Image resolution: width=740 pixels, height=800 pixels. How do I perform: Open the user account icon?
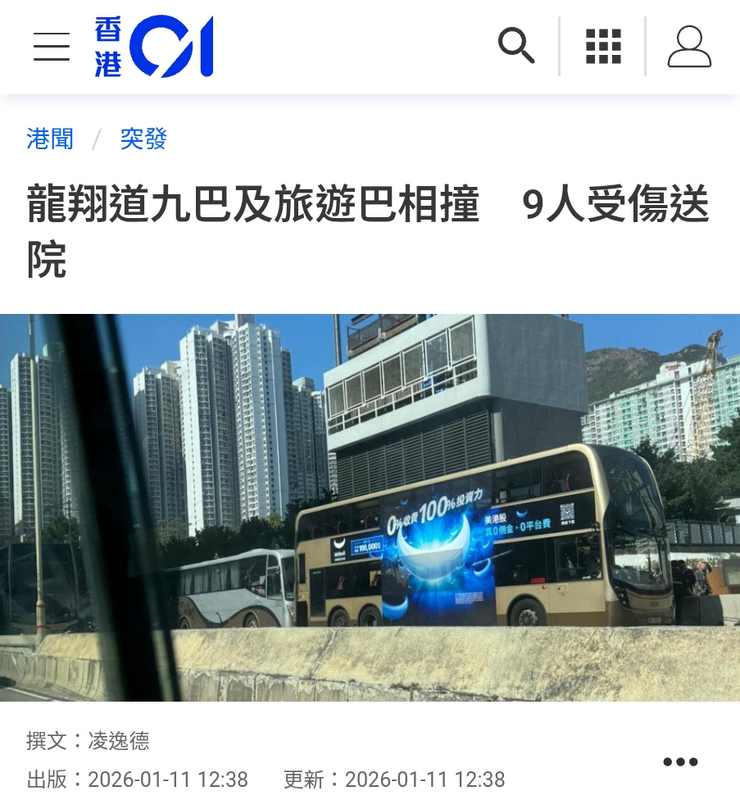[689, 47]
